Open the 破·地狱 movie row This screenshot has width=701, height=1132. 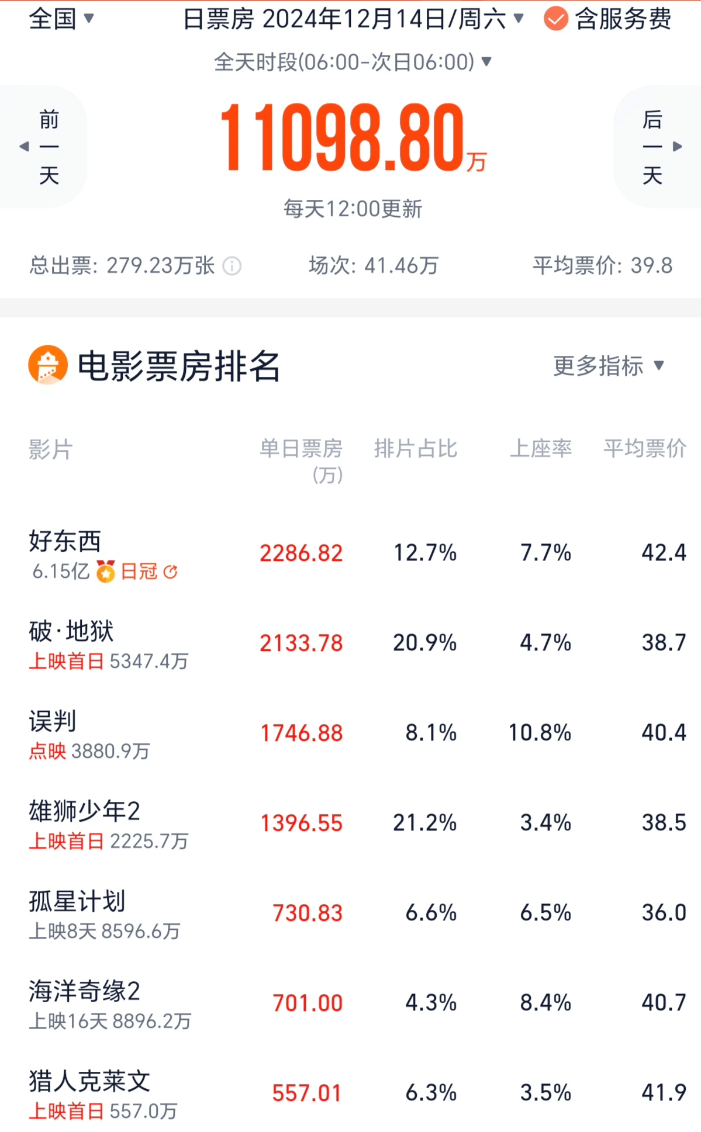[x=351, y=644]
